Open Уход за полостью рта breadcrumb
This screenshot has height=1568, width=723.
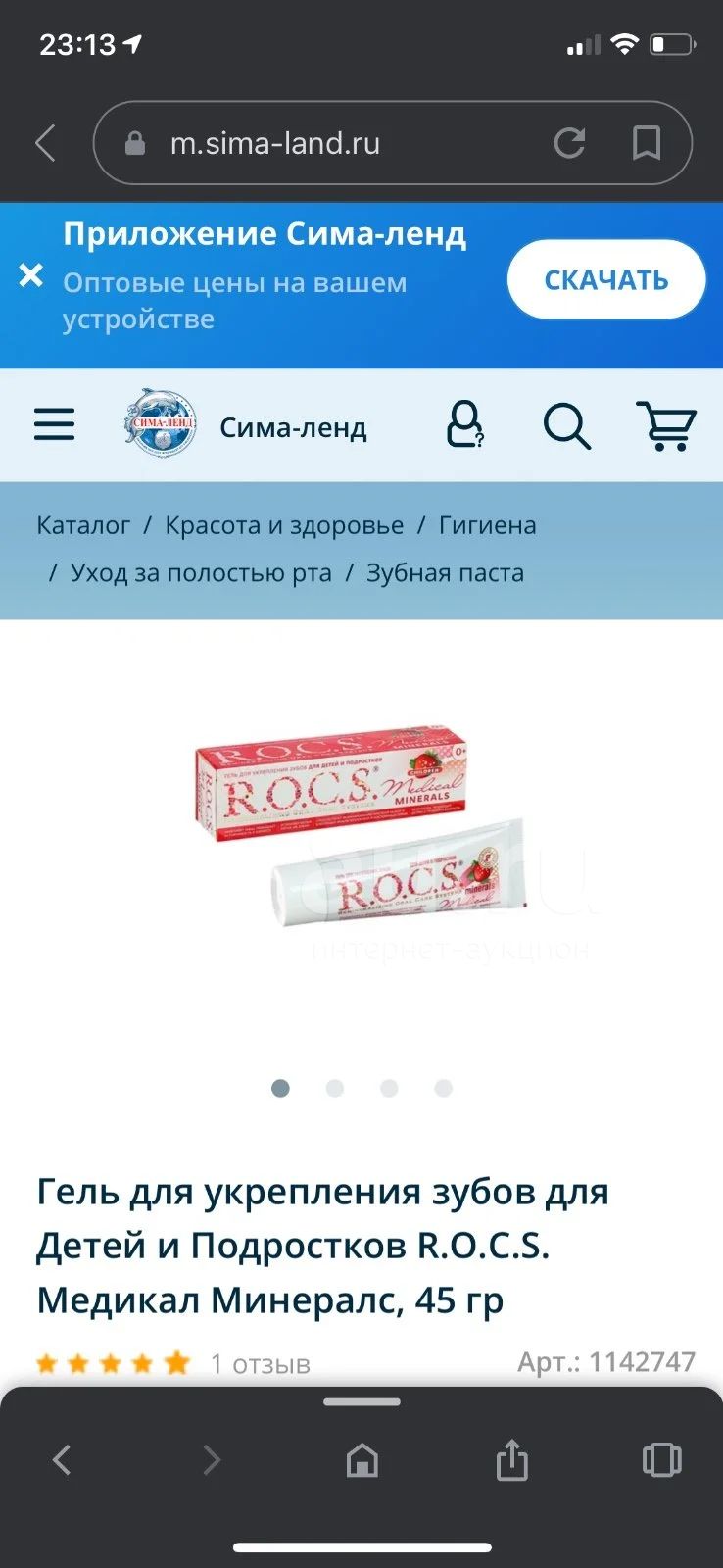(201, 572)
